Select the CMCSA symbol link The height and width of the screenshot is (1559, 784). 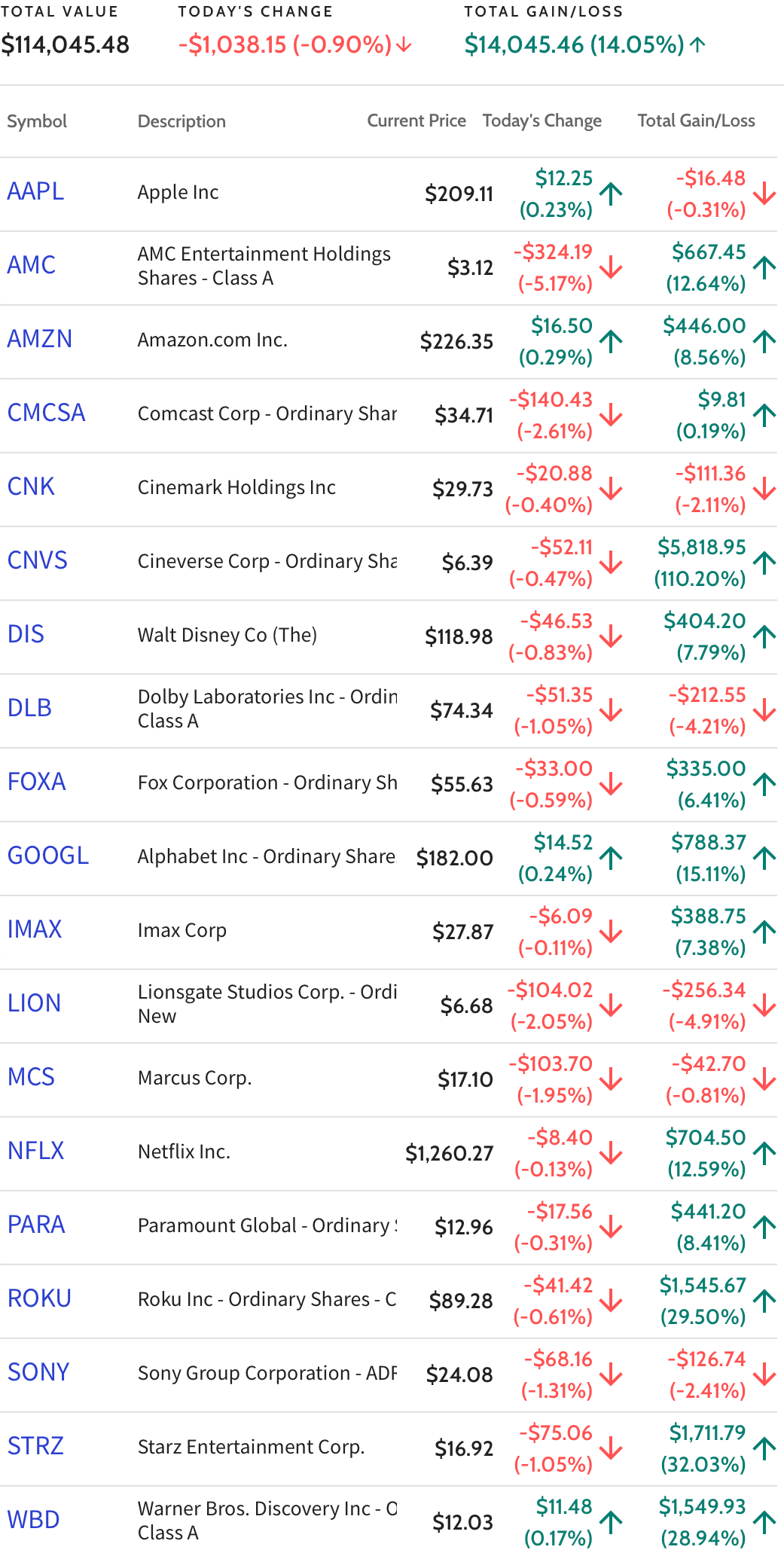point(47,413)
